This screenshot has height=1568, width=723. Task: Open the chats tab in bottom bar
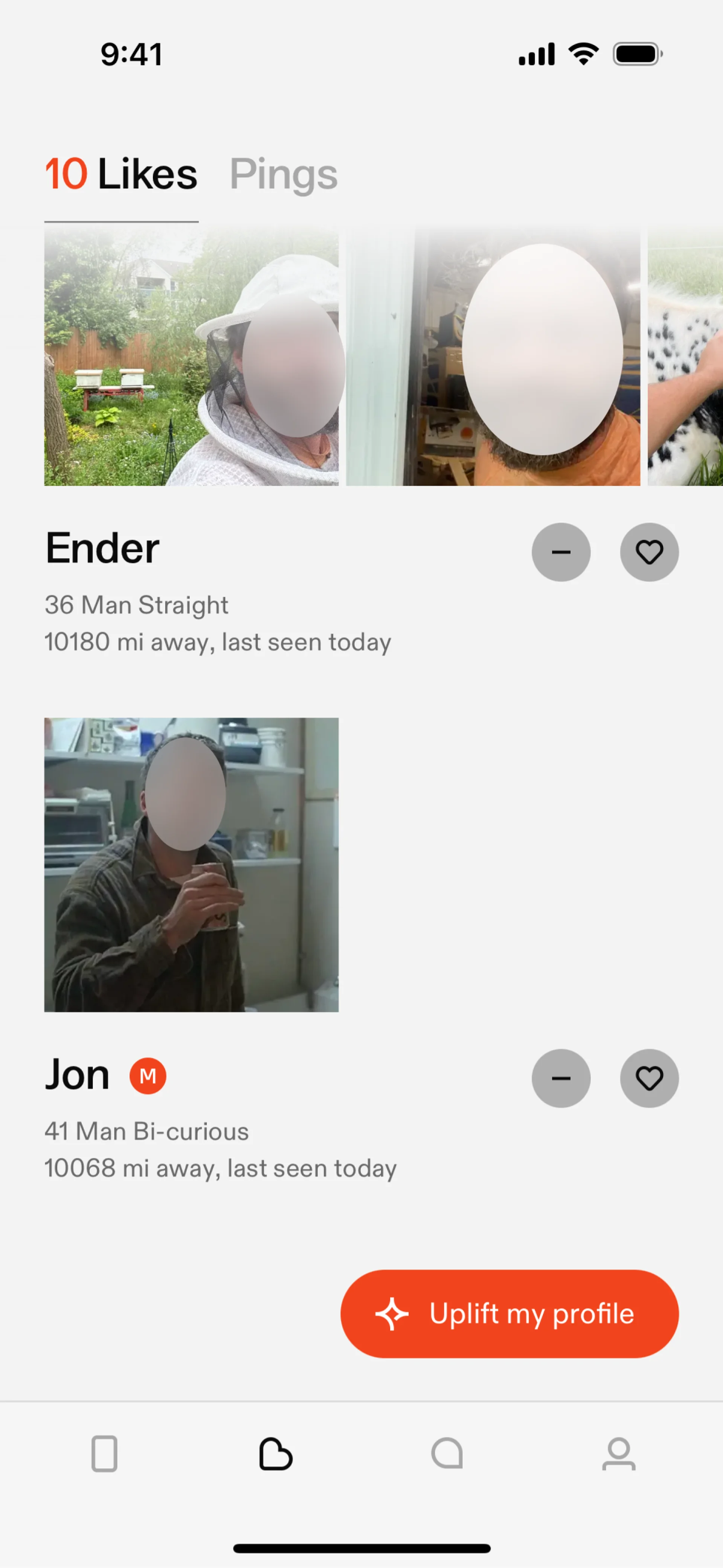pyautogui.click(x=447, y=1454)
